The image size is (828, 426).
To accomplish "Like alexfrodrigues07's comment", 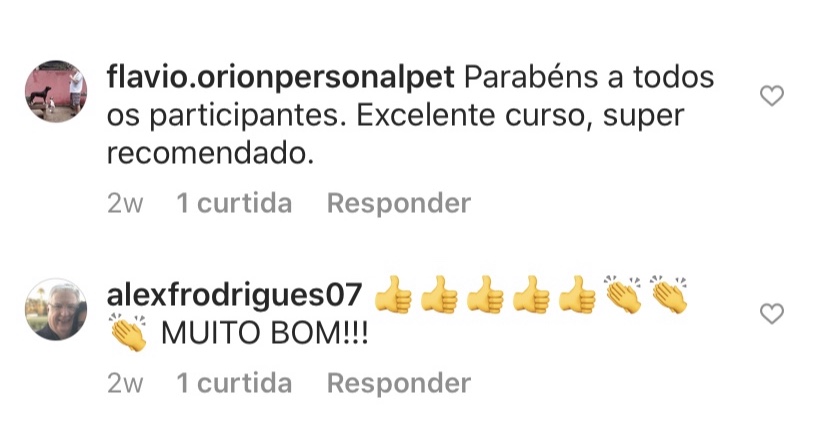I will (x=772, y=314).
